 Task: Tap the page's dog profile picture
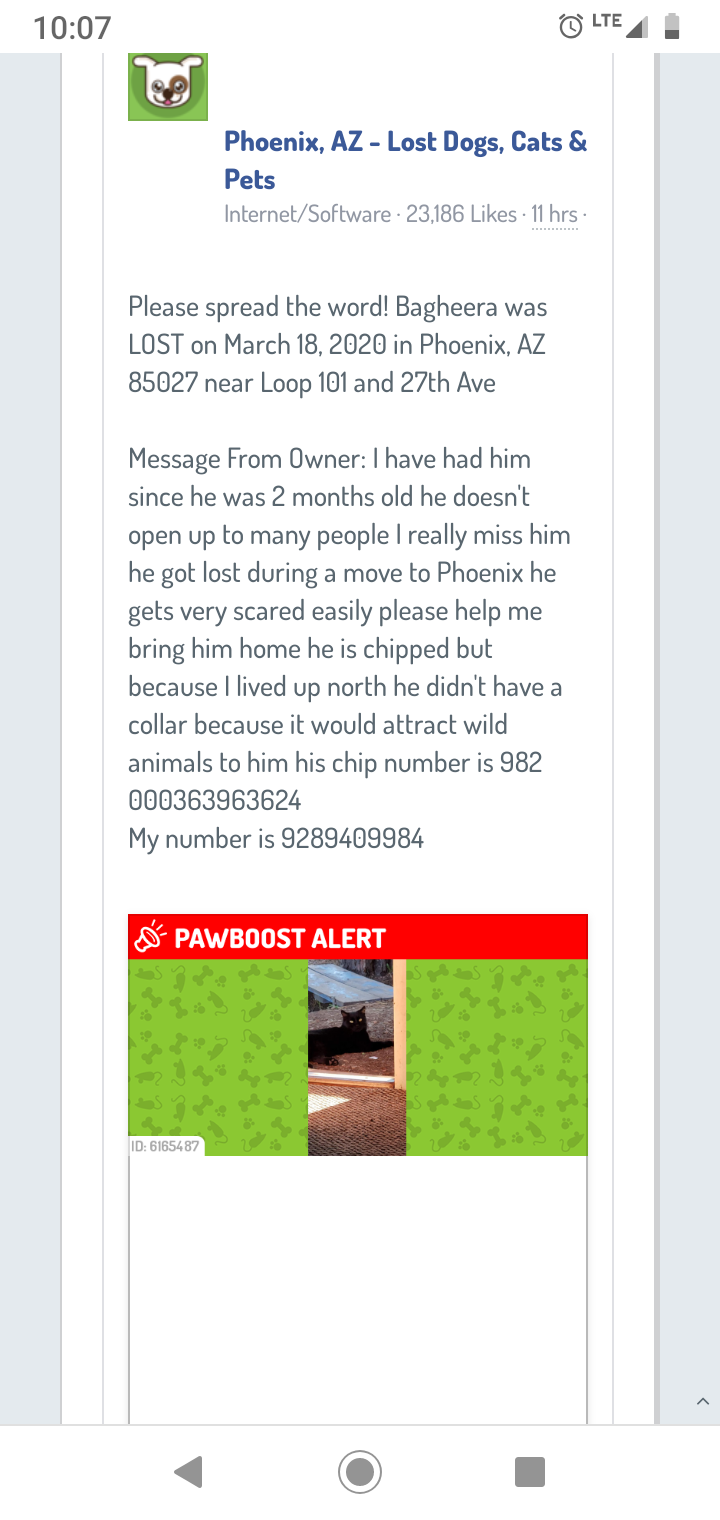pyautogui.click(x=168, y=87)
